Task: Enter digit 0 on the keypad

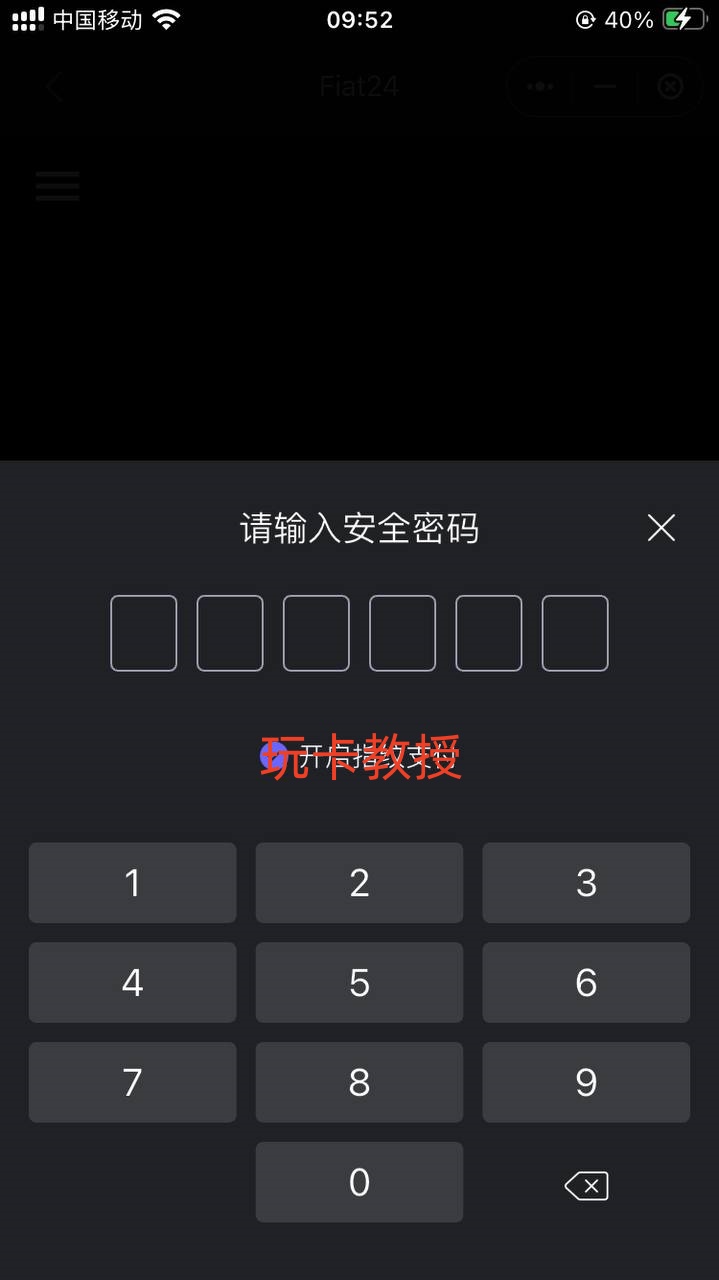Action: 359,1182
